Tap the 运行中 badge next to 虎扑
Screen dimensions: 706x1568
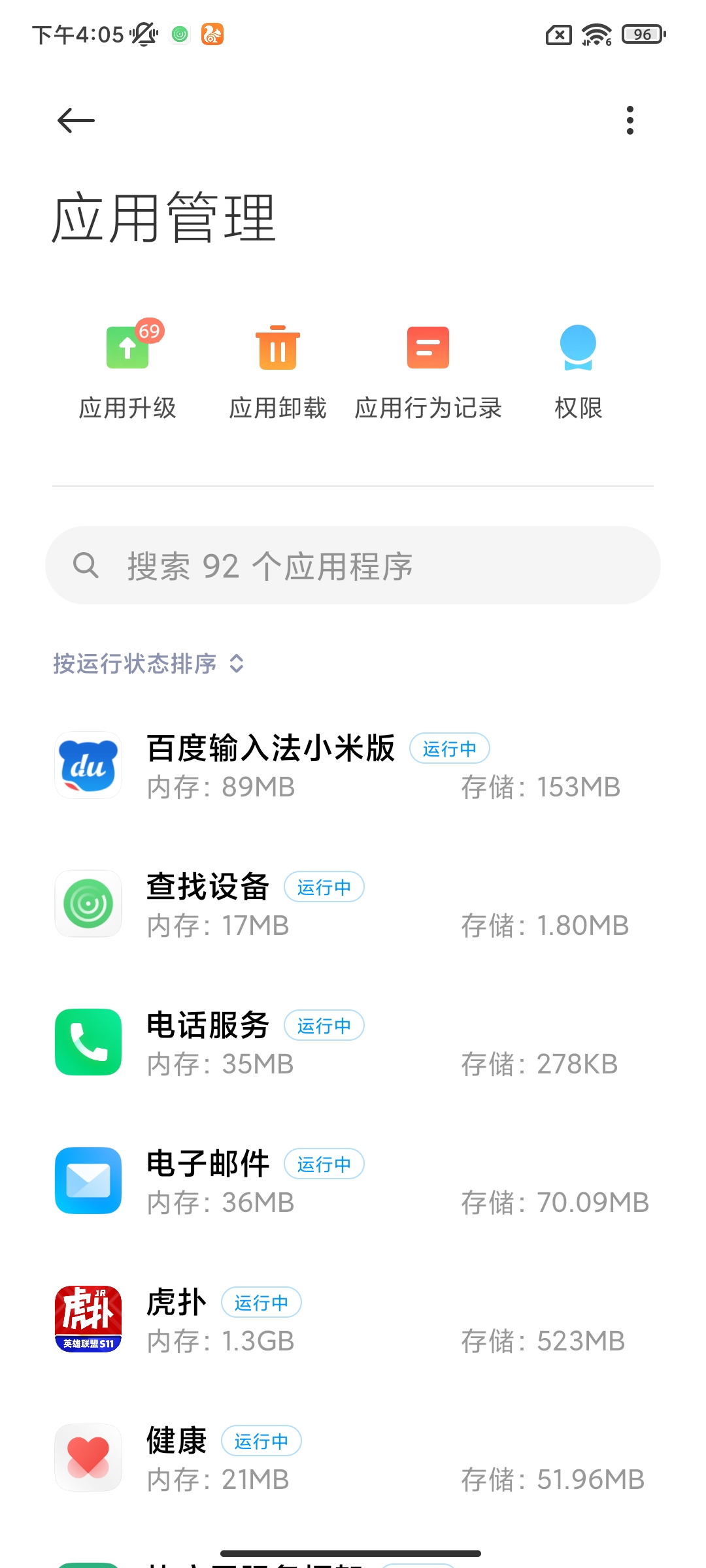(261, 1302)
